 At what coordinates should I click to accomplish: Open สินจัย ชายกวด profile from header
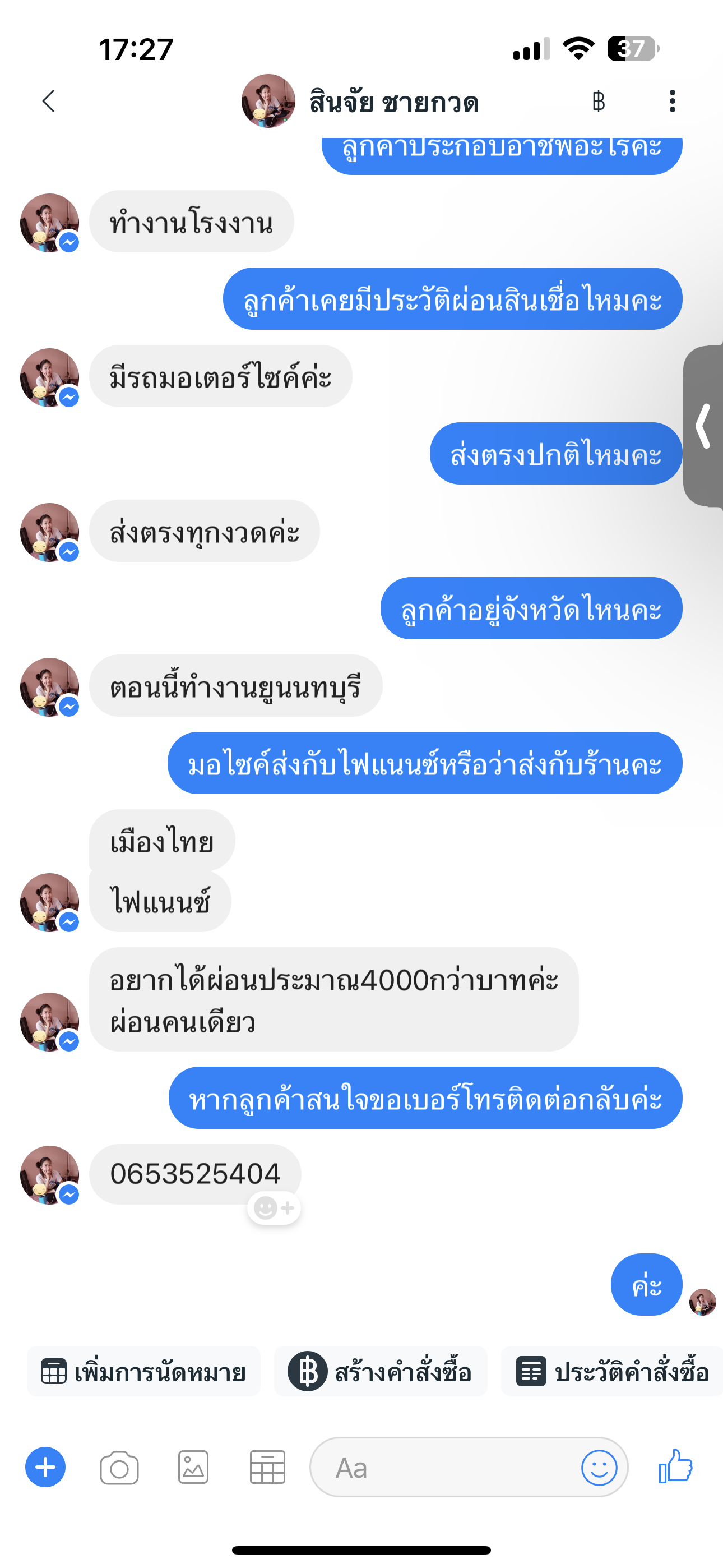360,101
